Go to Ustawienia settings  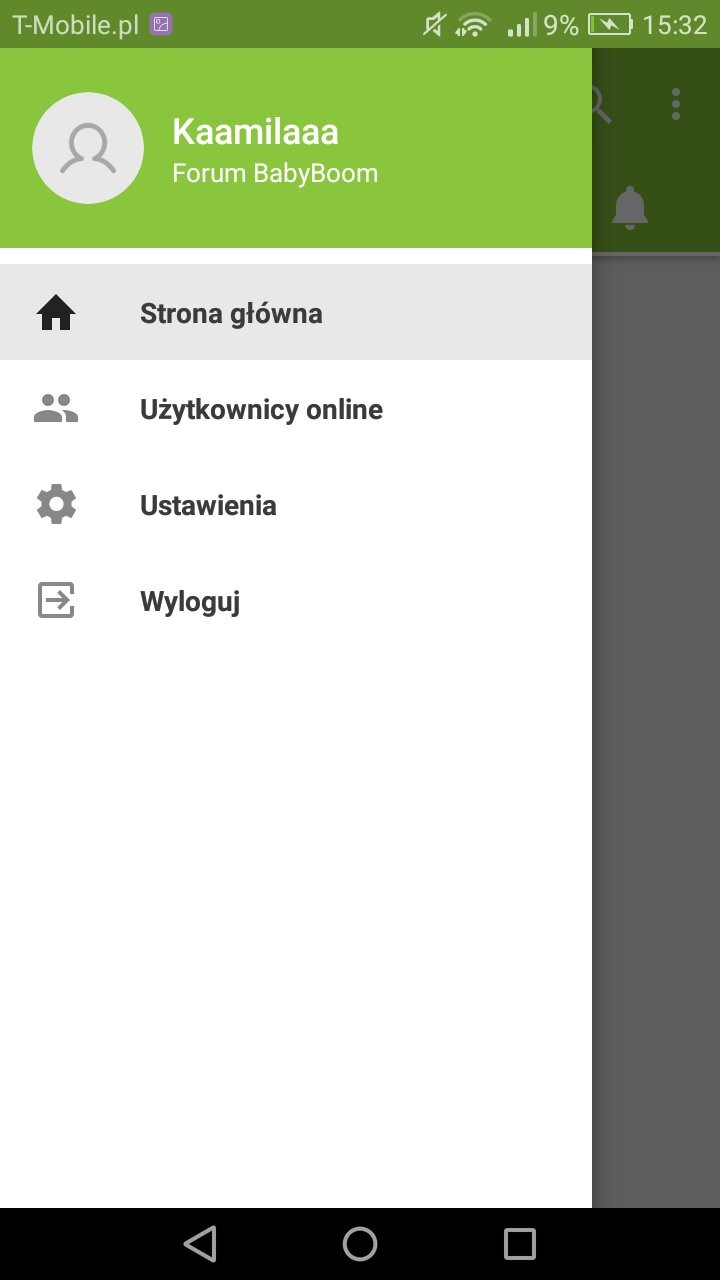pos(296,505)
